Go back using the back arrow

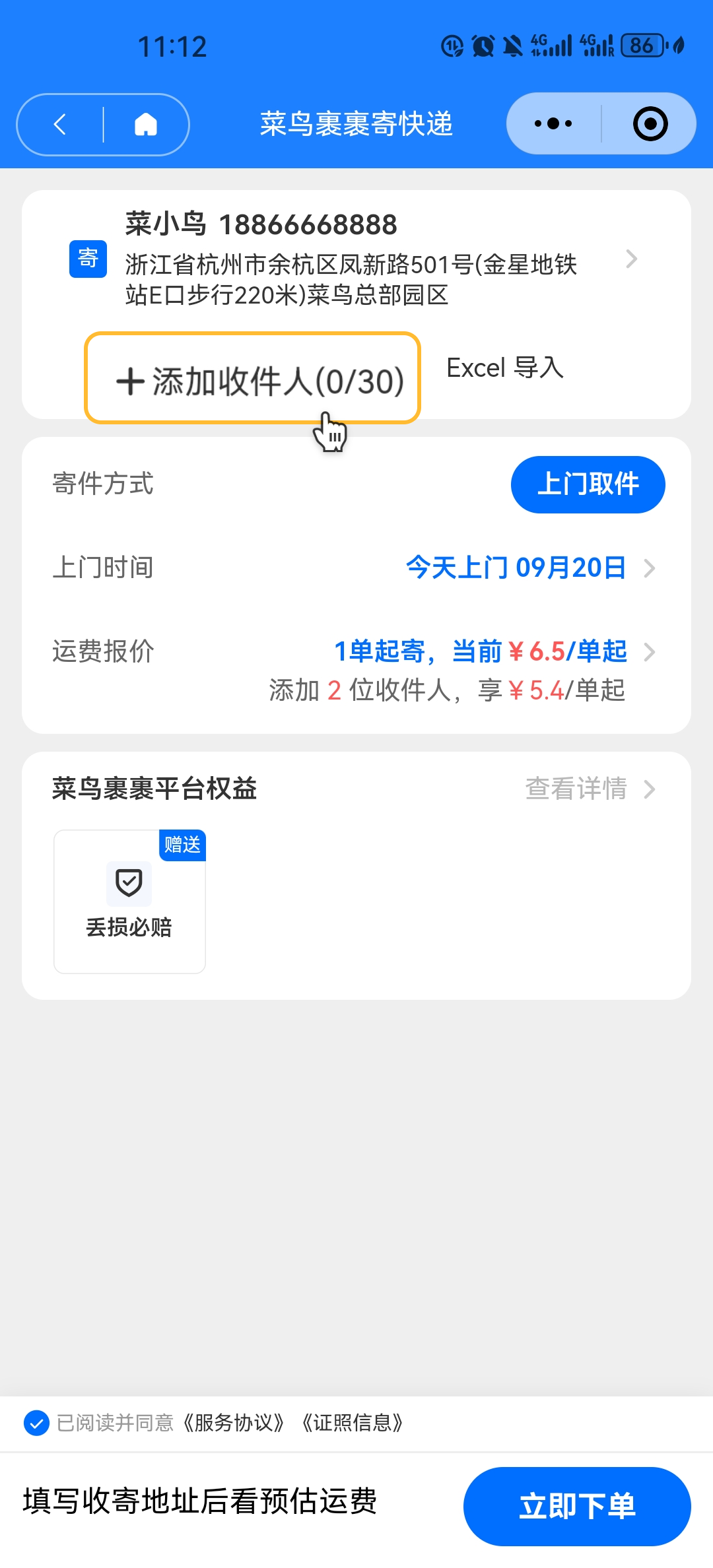60,124
